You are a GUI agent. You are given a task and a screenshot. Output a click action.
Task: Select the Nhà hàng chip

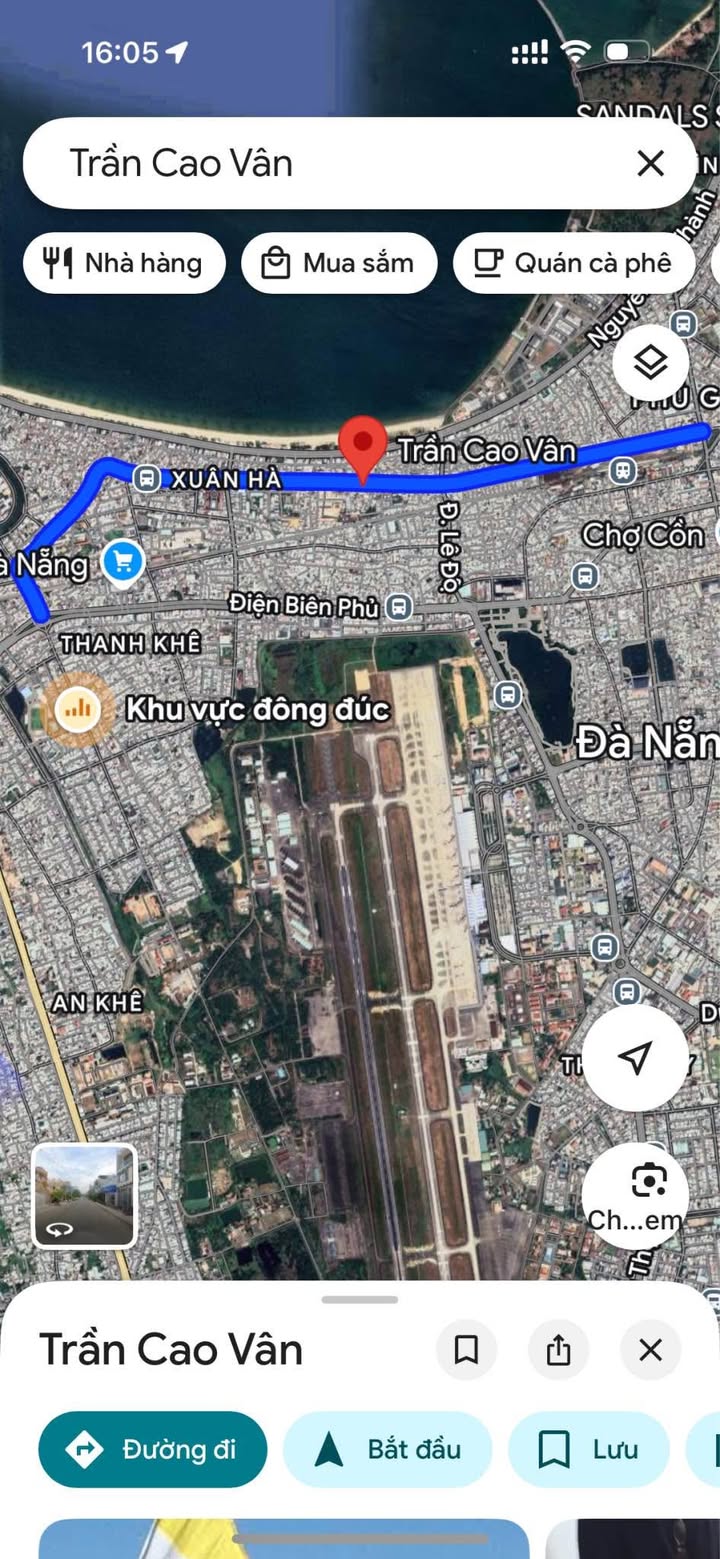pyautogui.click(x=124, y=263)
